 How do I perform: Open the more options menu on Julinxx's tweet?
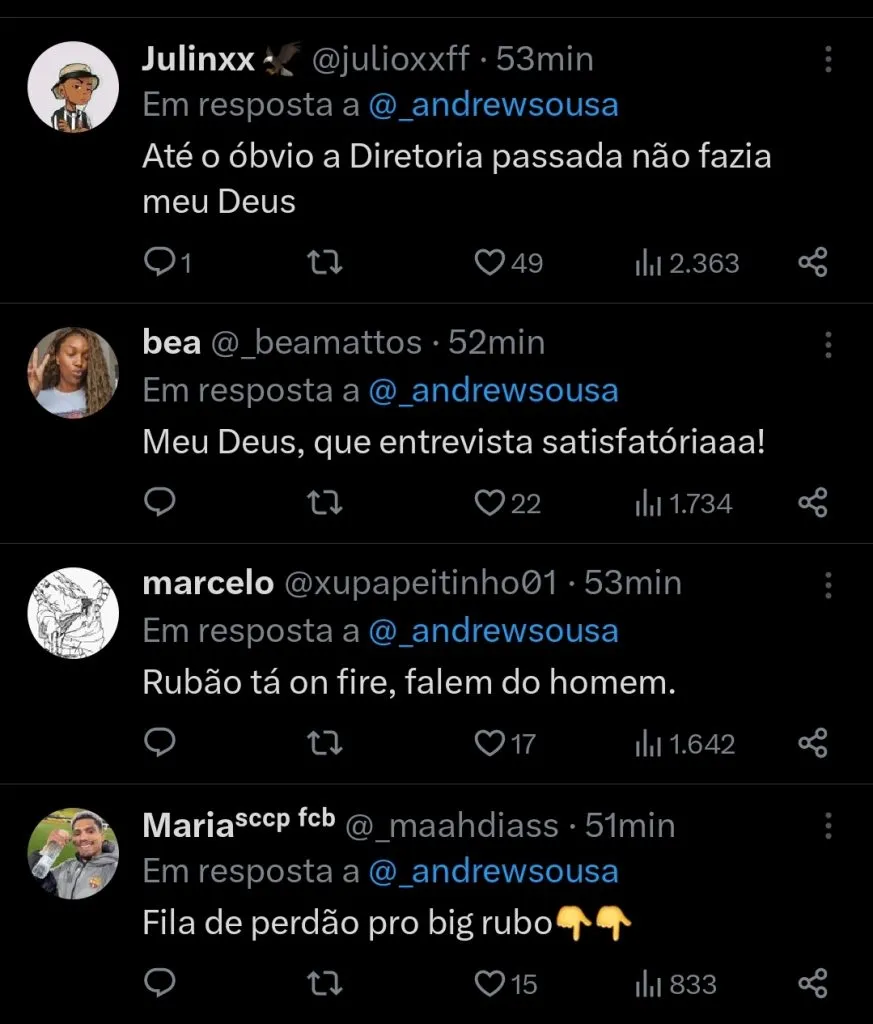click(x=828, y=60)
